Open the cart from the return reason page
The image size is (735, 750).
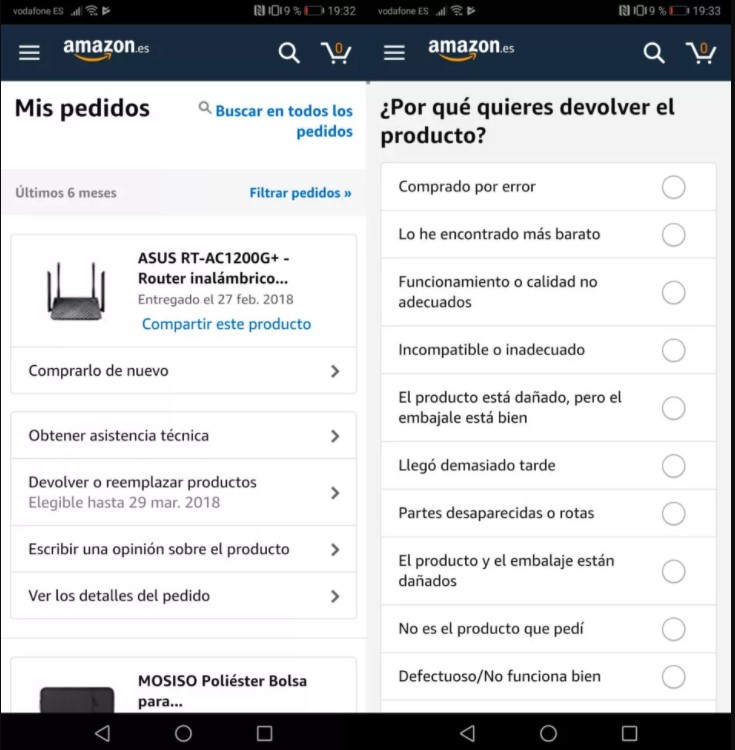click(x=702, y=52)
